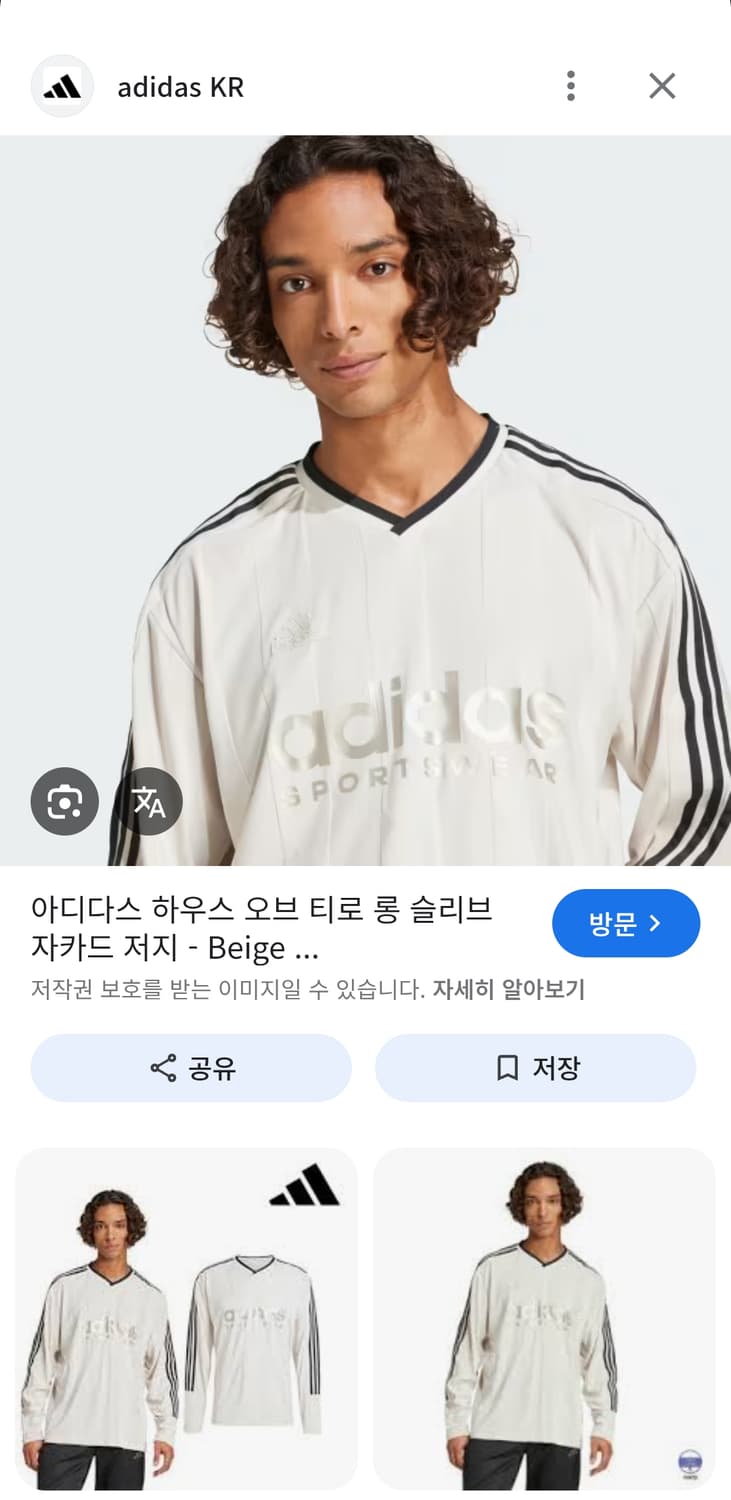
Task: Open the three-dot overflow menu
Action: click(571, 86)
